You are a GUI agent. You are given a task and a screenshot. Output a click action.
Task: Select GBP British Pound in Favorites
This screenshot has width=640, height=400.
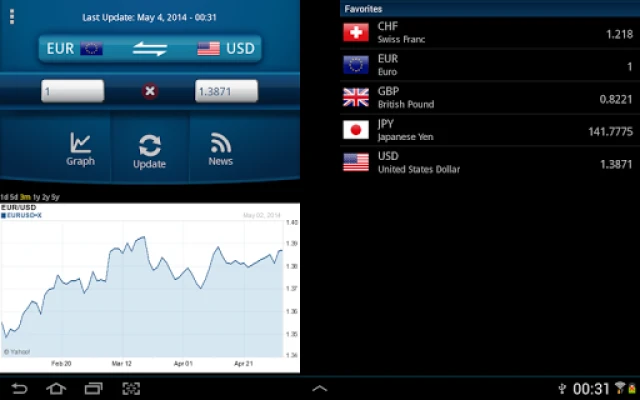[488, 98]
